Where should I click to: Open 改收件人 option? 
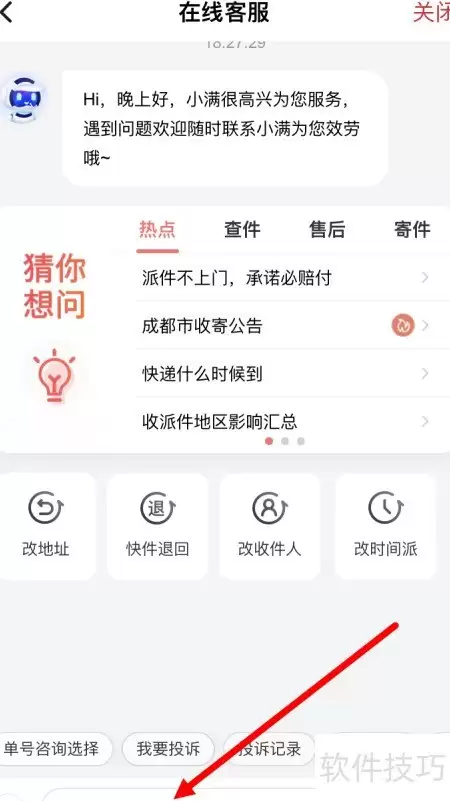click(x=270, y=526)
